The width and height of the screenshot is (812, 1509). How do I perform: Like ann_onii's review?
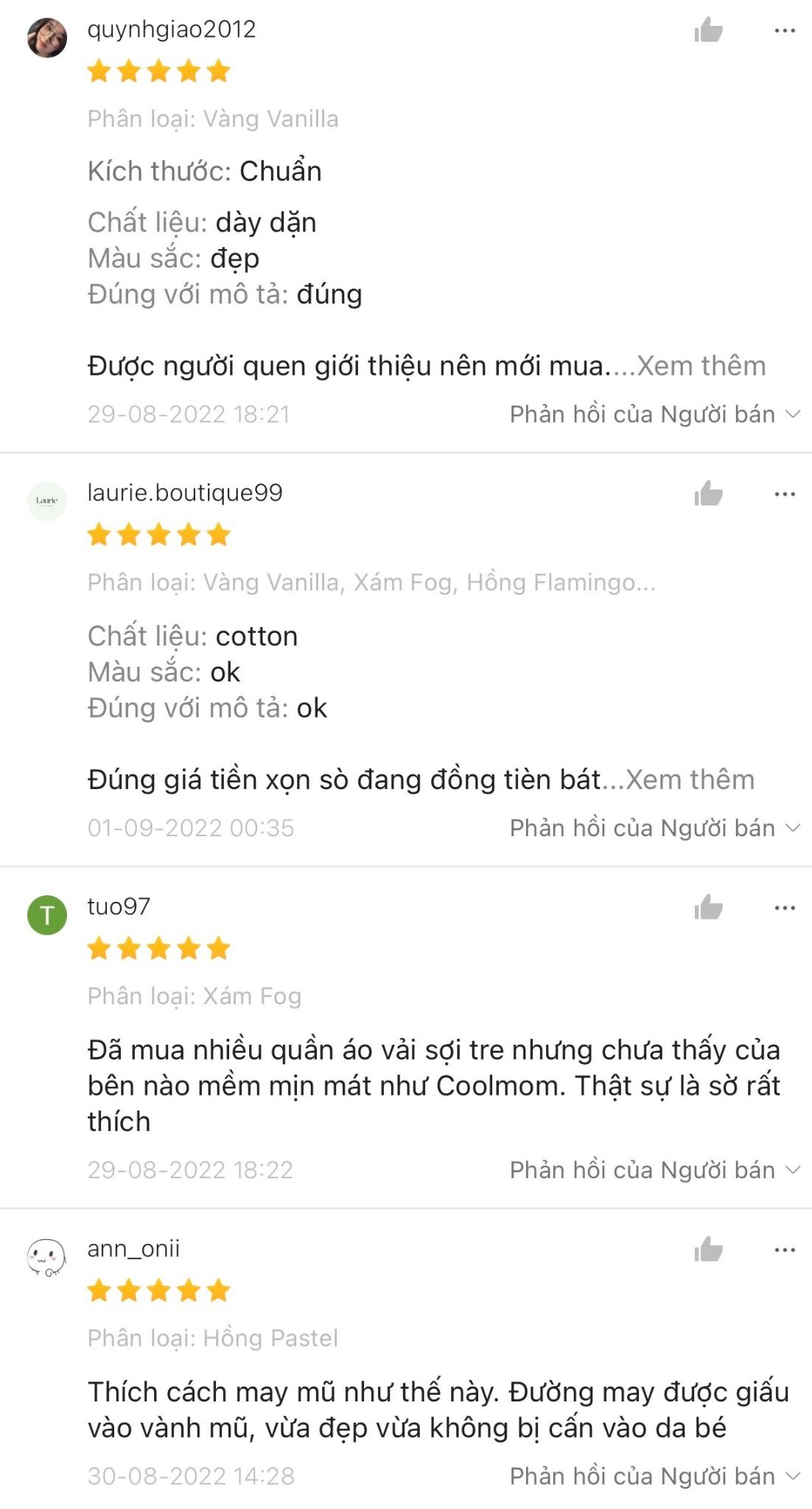[708, 1250]
